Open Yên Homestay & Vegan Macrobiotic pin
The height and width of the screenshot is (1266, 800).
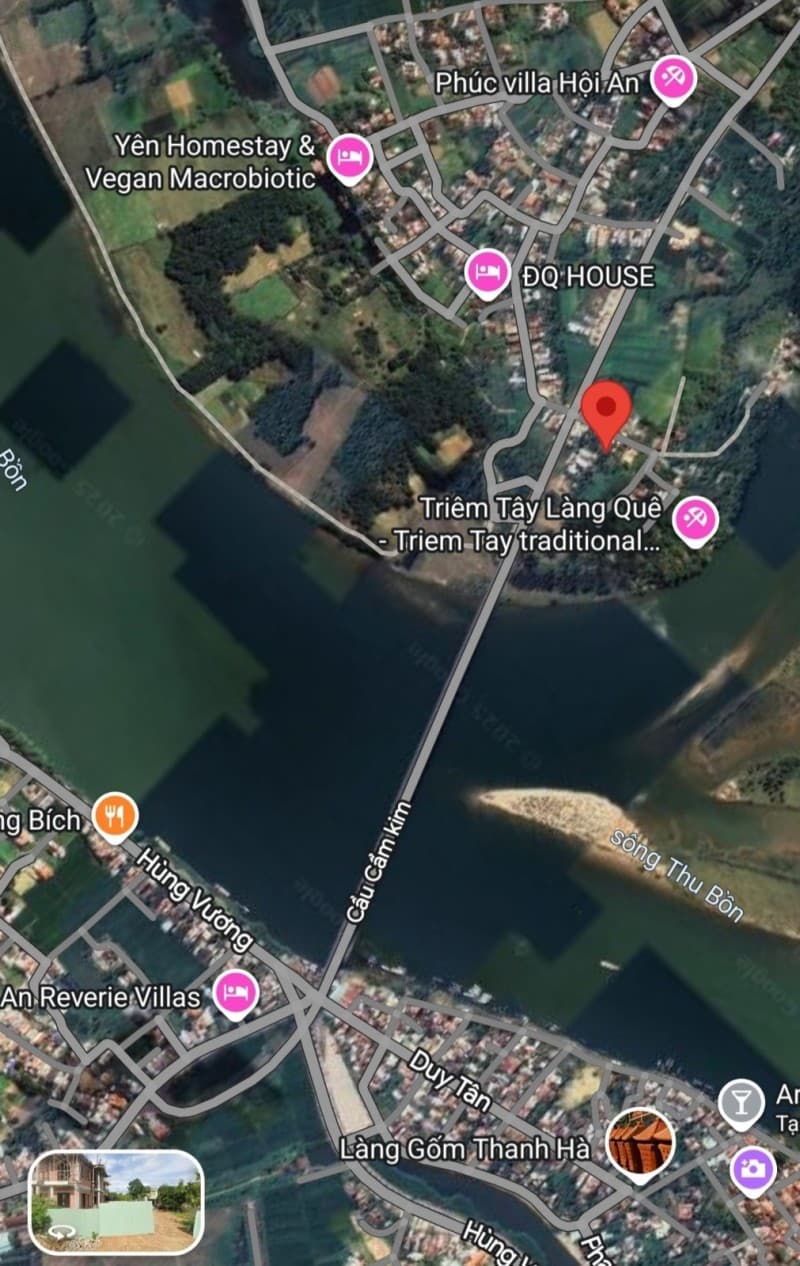pyautogui.click(x=349, y=157)
